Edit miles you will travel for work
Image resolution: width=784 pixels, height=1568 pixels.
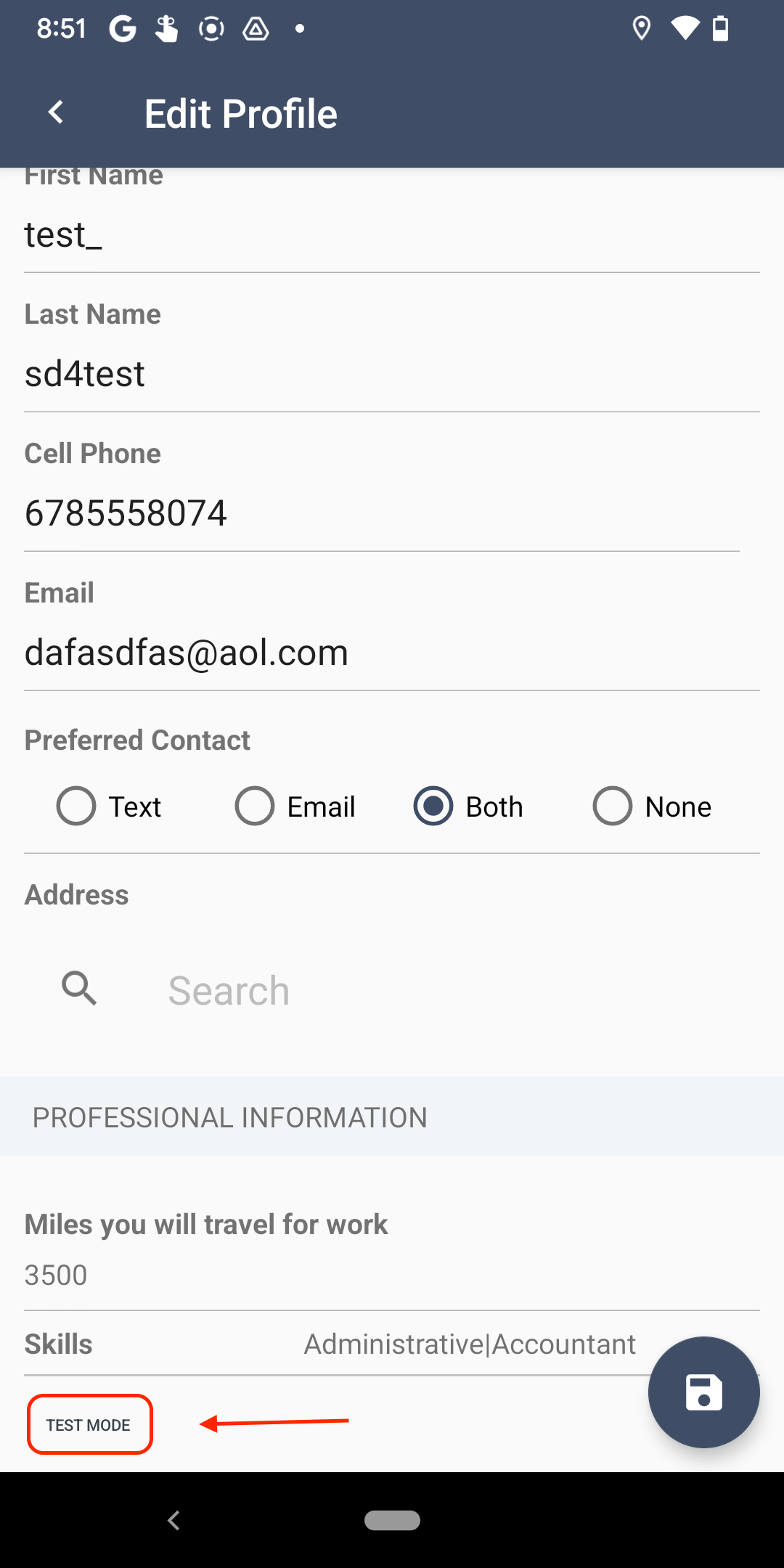[391, 1275]
